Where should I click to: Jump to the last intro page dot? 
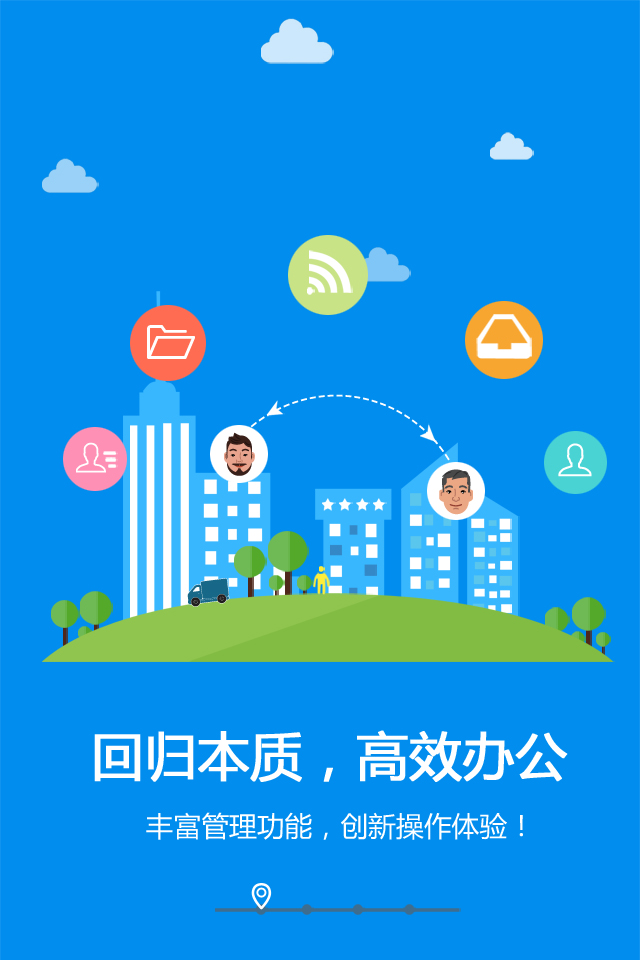409,909
